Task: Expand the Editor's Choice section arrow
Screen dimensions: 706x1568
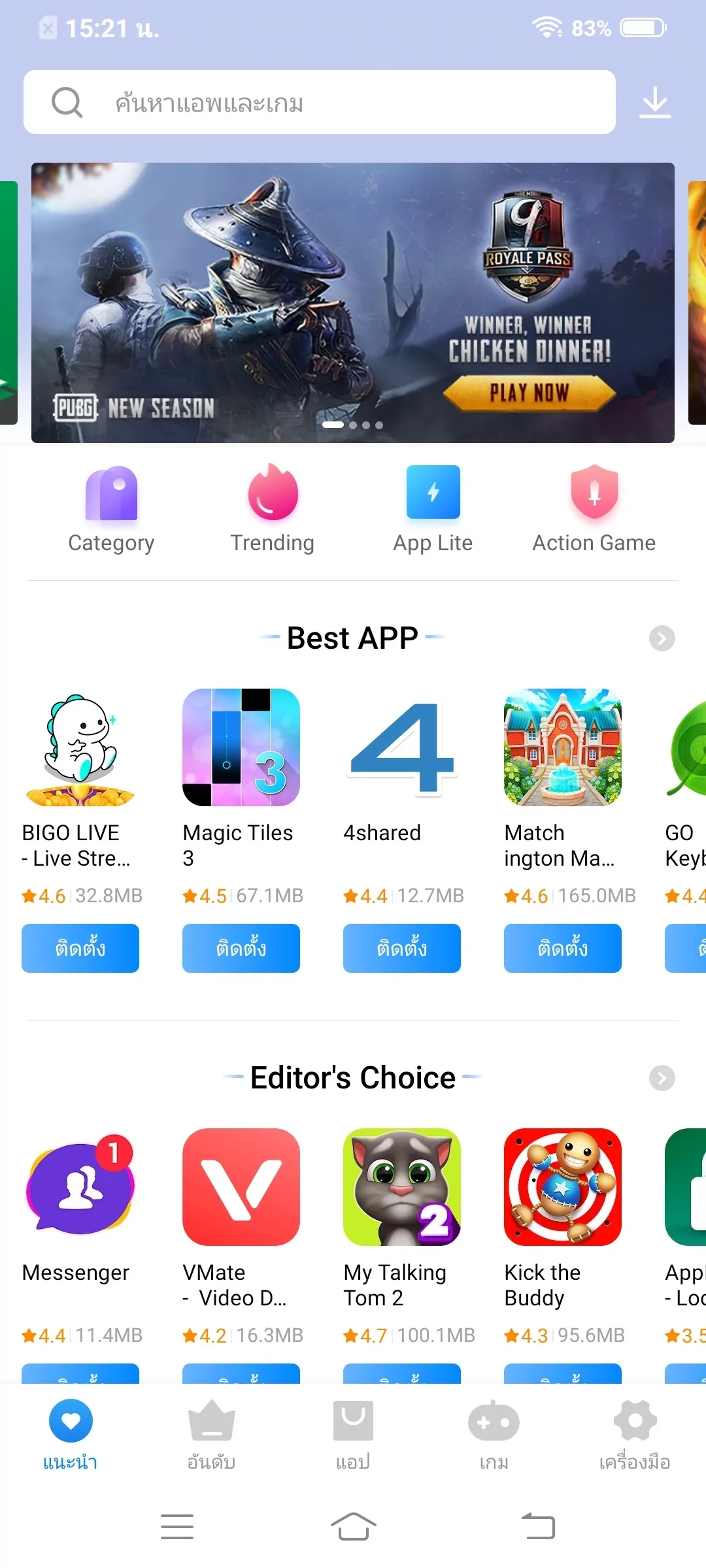Action: [x=662, y=1078]
